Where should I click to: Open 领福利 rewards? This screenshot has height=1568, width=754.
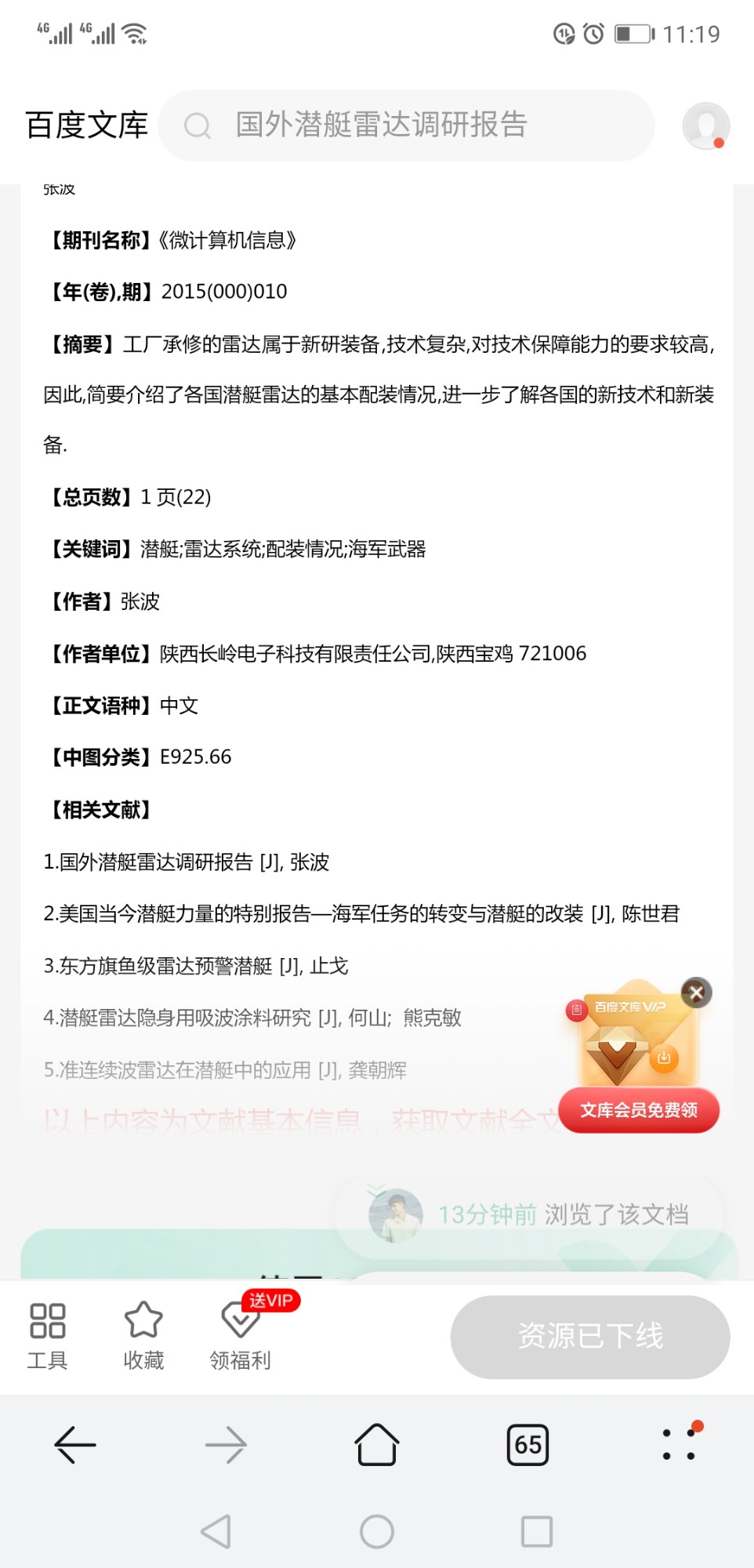point(241,1335)
